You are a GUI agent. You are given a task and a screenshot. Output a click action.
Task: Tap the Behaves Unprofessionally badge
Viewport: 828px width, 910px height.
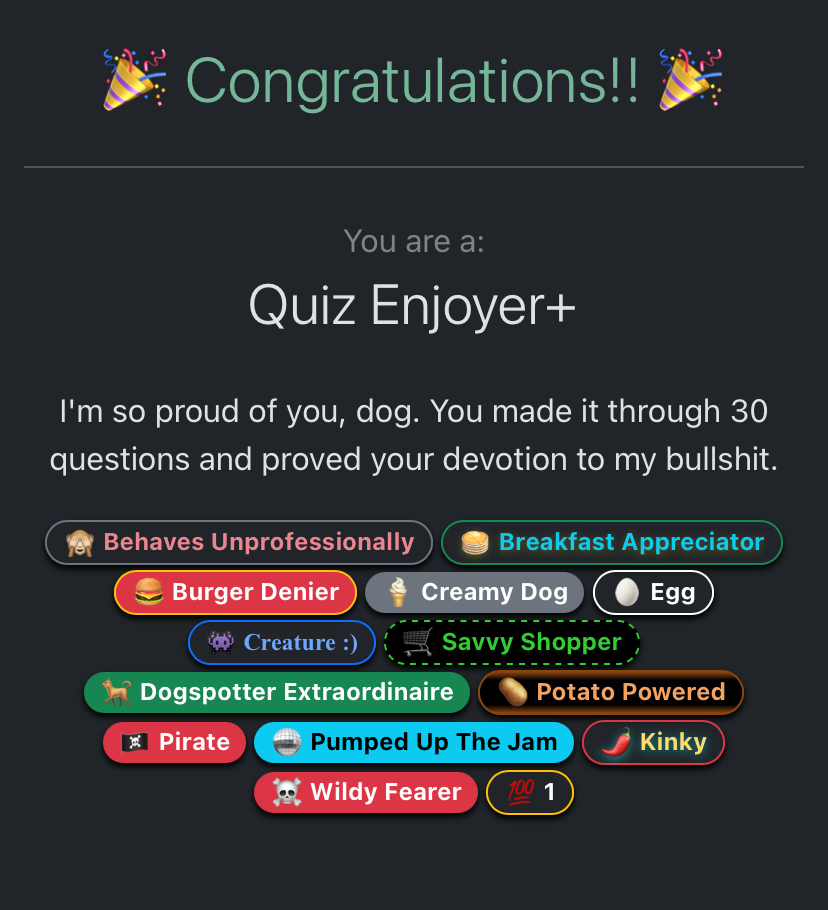pos(239,543)
